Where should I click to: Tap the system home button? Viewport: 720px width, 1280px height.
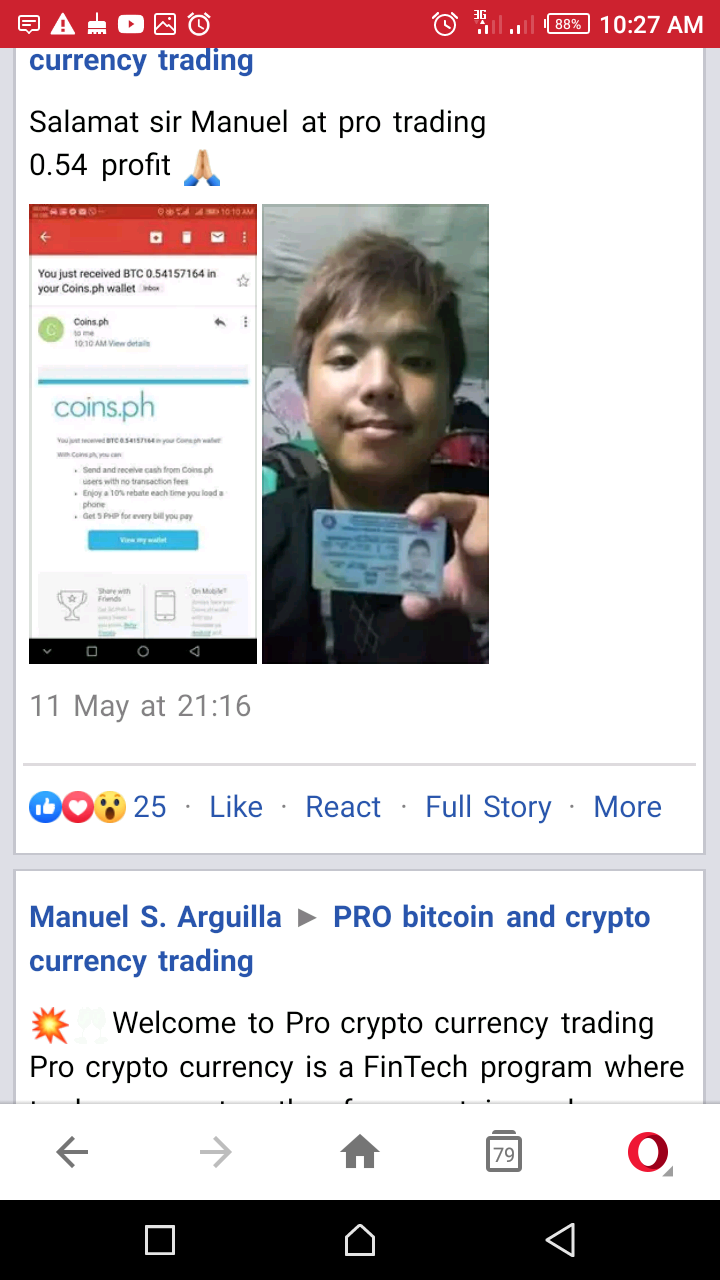(360, 1240)
